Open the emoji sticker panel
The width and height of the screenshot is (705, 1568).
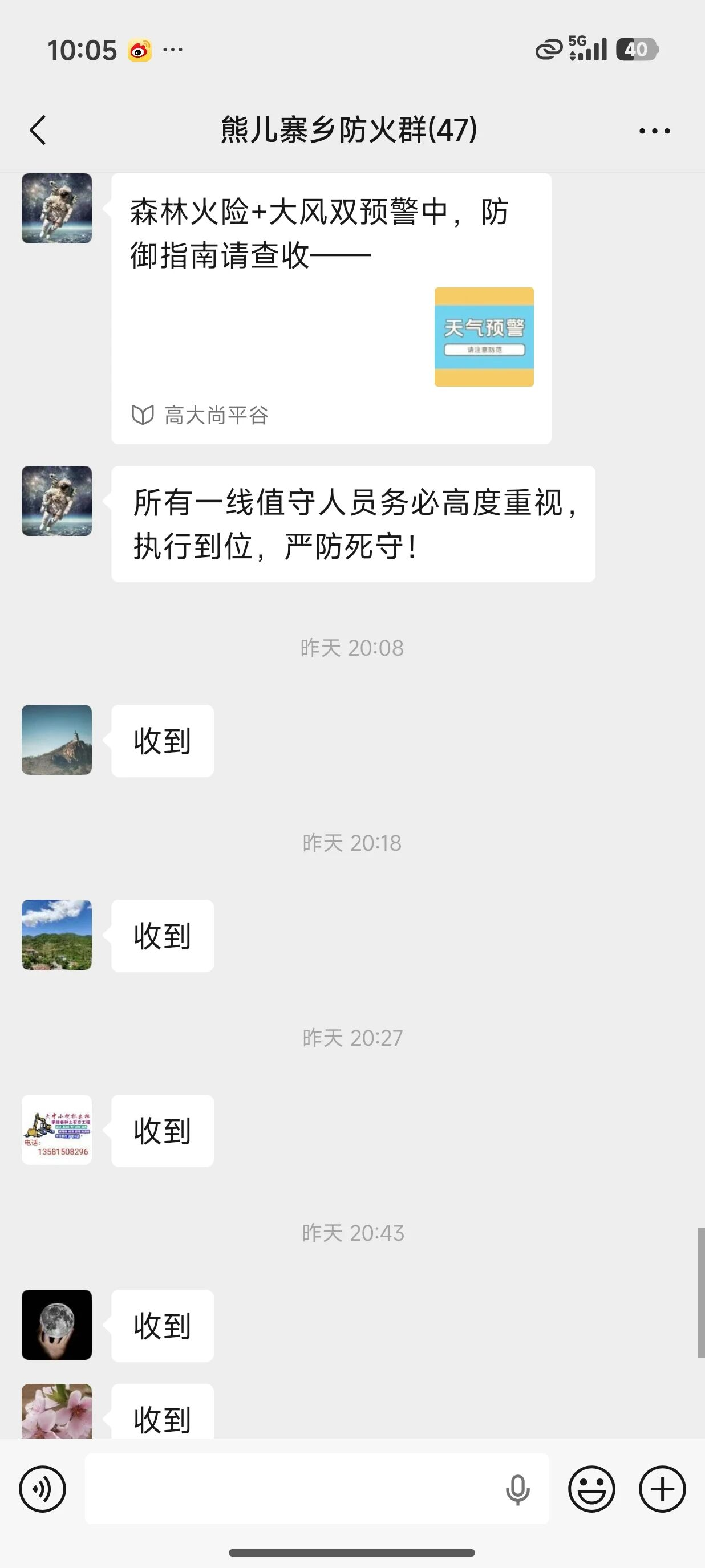(591, 1489)
